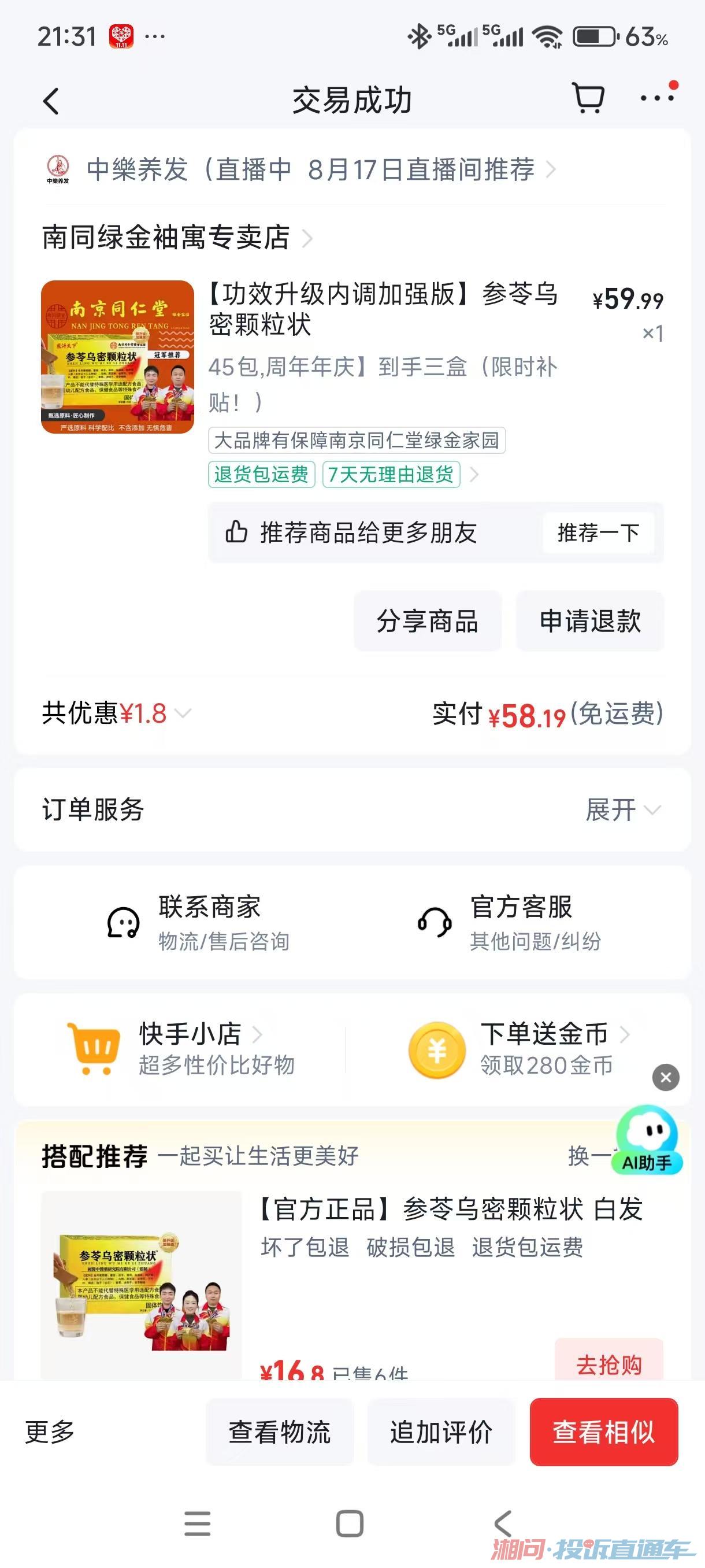Tap 推荐一下 to recommend the product
Viewport: 705px width, 1568px height.
pos(598,532)
